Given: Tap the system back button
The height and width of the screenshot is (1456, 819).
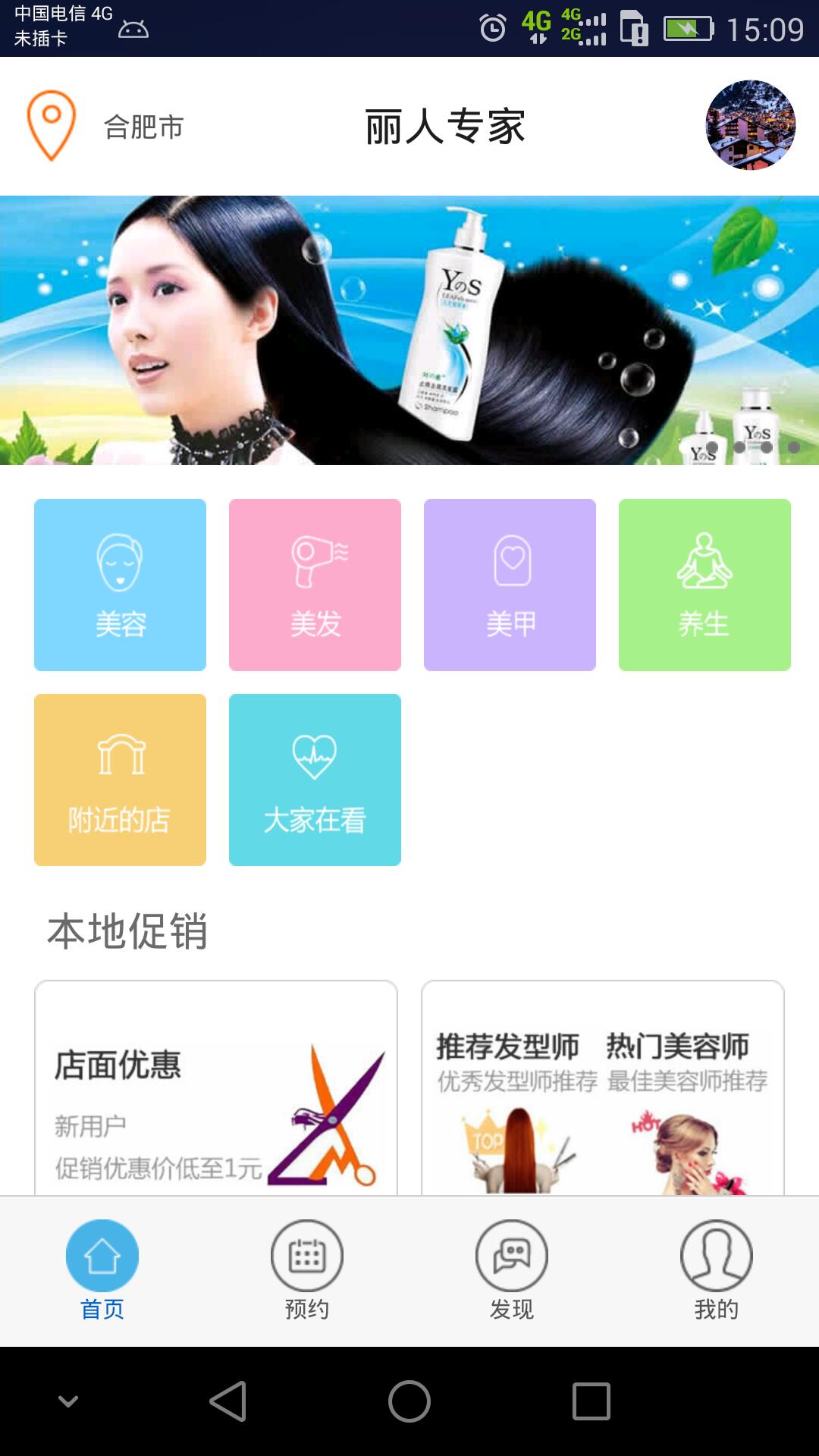Looking at the screenshot, I should coord(227,1401).
